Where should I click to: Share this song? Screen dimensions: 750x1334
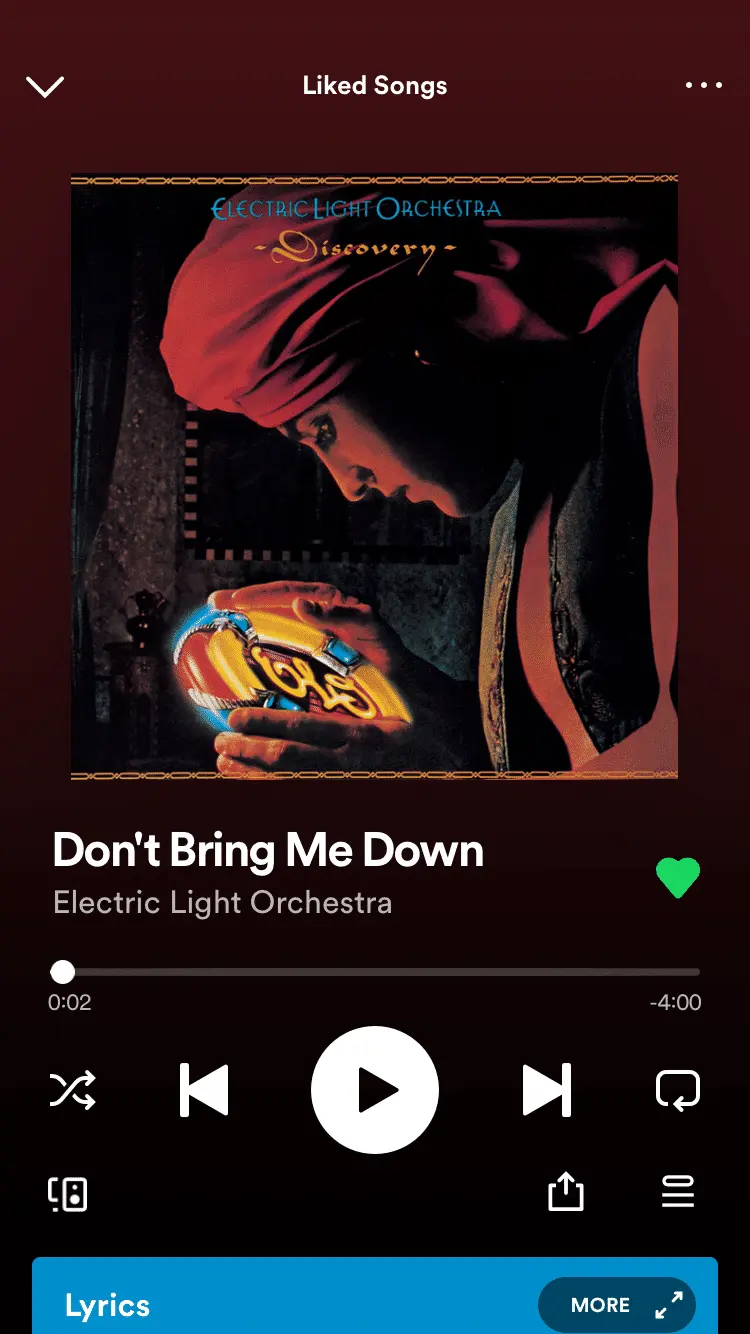565,1192
